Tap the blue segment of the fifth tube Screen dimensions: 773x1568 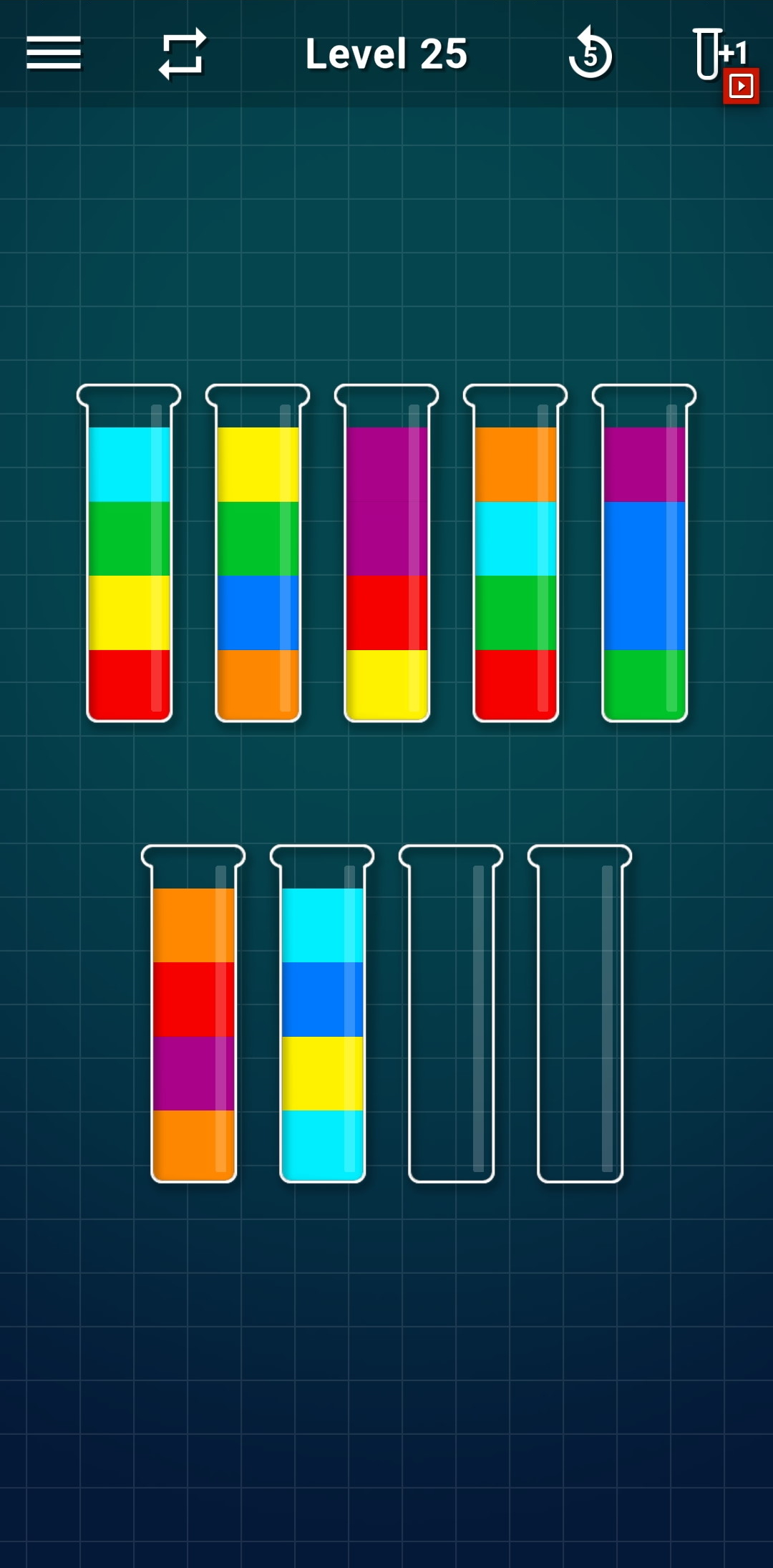click(646, 573)
